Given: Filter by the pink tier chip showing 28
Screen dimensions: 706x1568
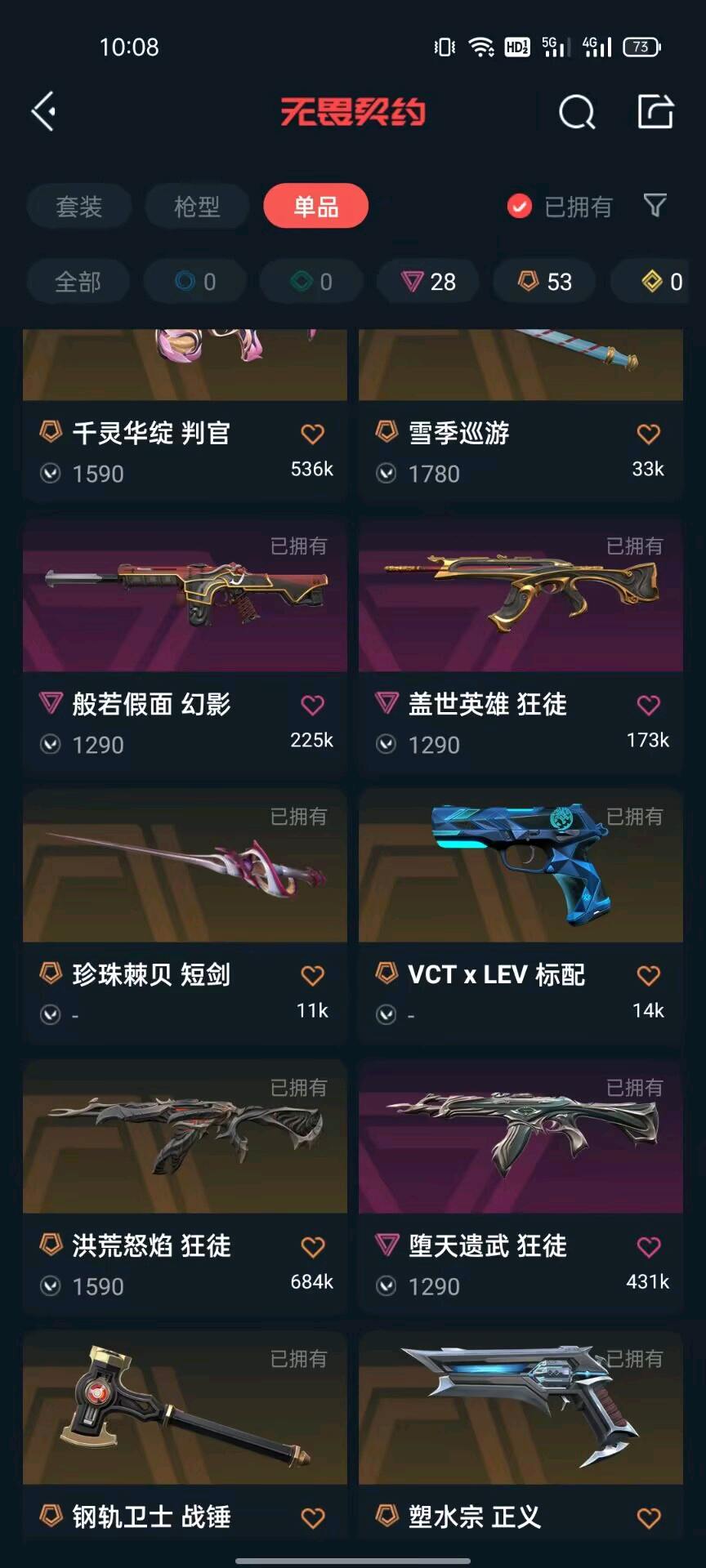Looking at the screenshot, I should point(429,282).
